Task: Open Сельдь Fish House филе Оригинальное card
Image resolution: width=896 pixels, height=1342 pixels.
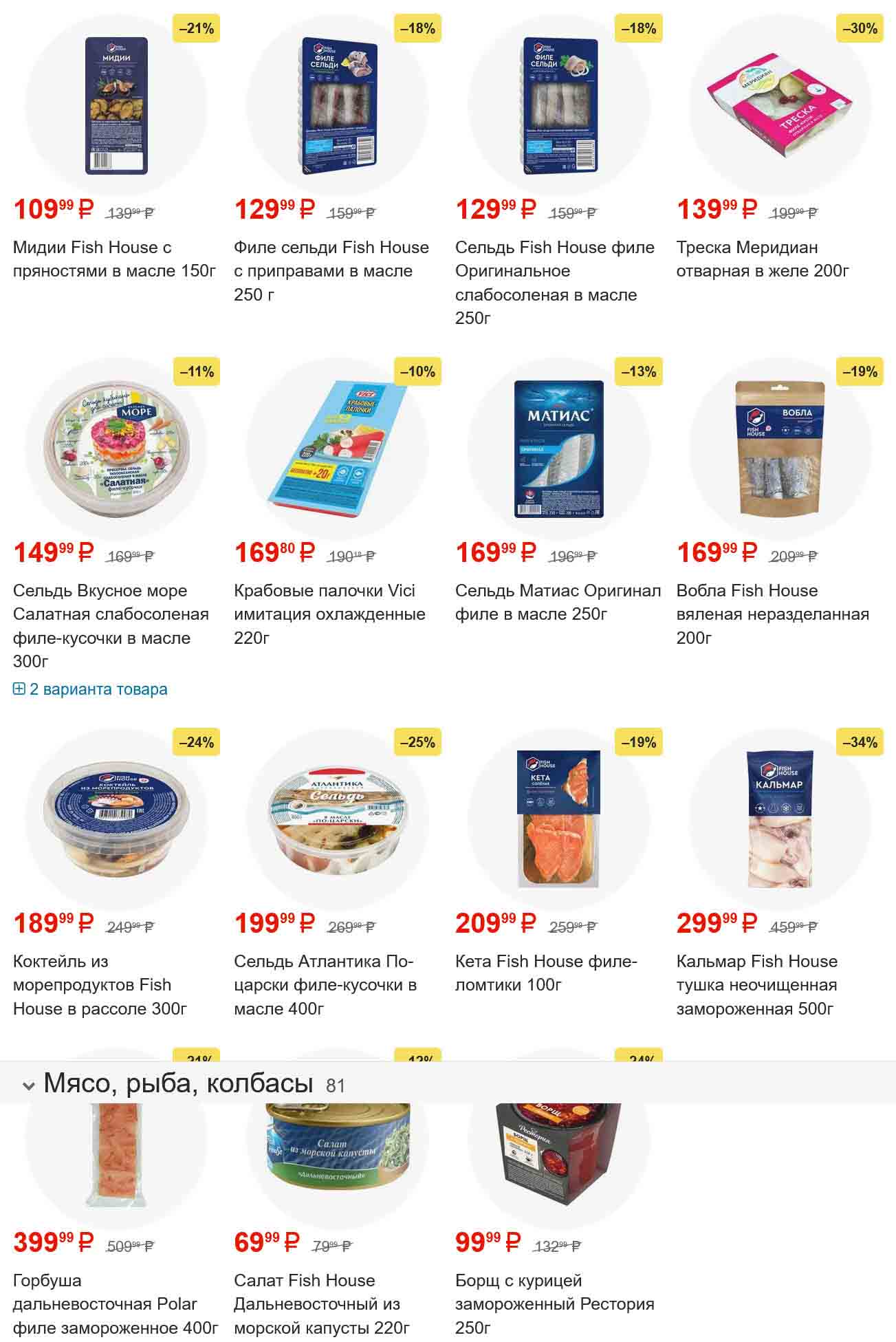Action: (x=554, y=282)
